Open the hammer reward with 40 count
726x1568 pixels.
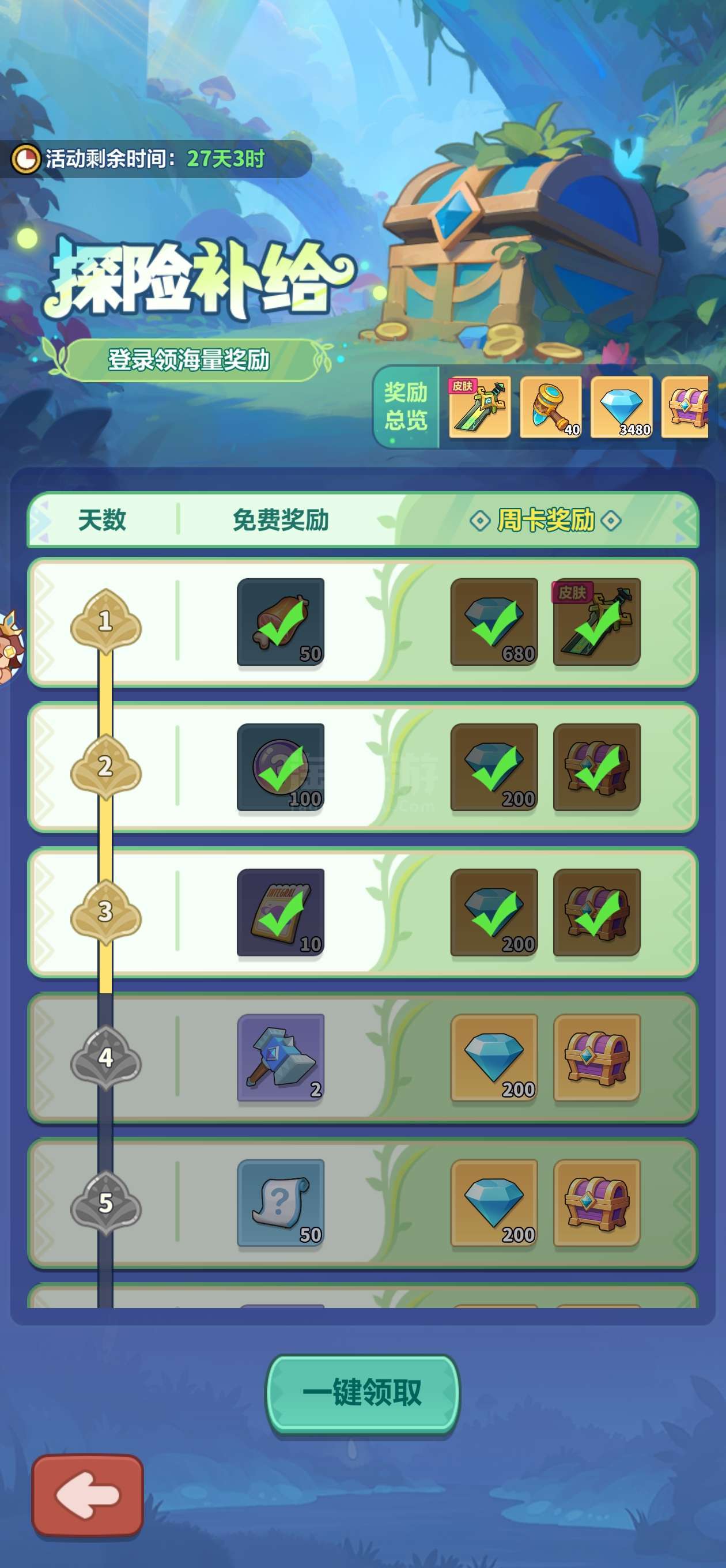point(550,406)
